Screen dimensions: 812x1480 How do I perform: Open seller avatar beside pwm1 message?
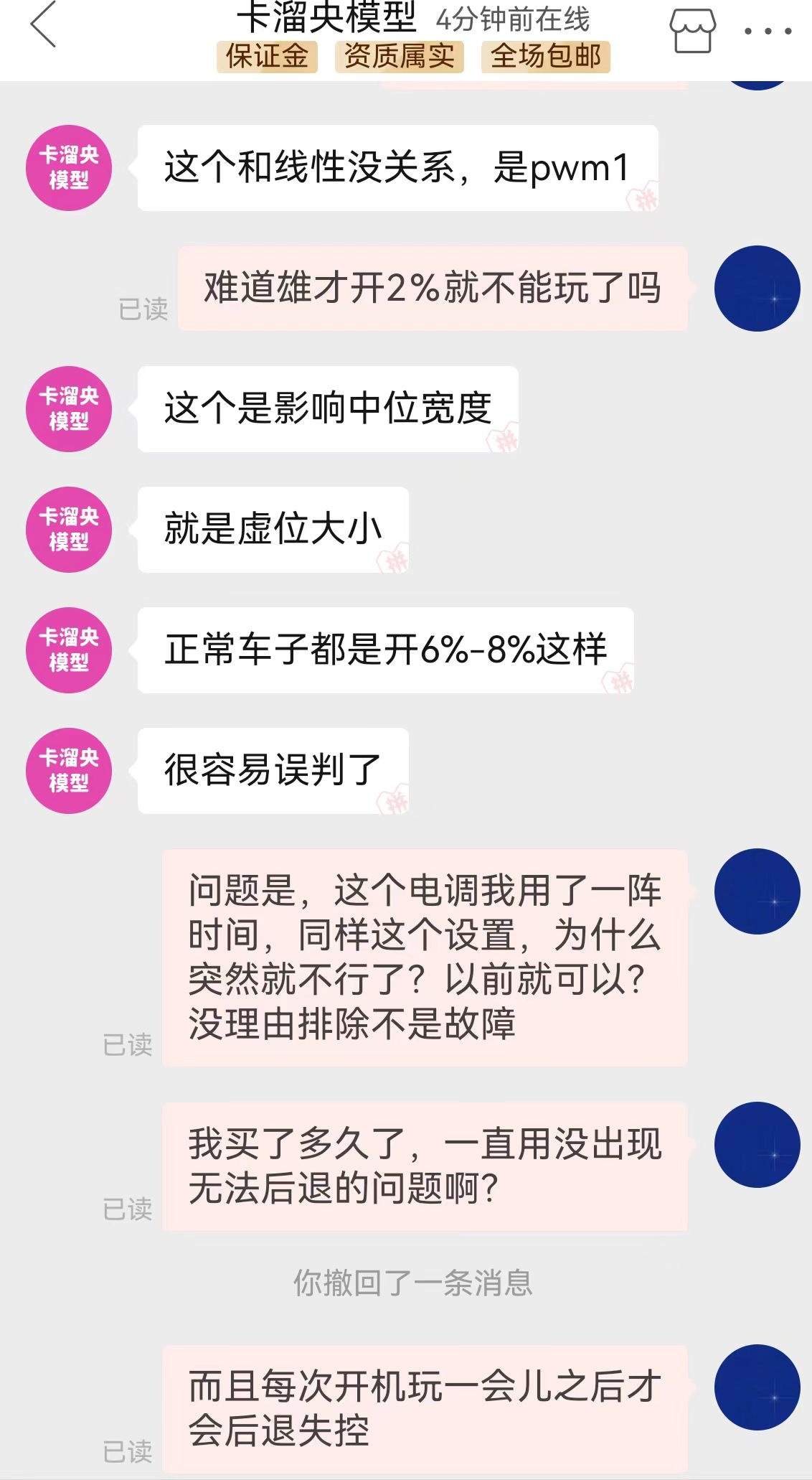coord(69,168)
